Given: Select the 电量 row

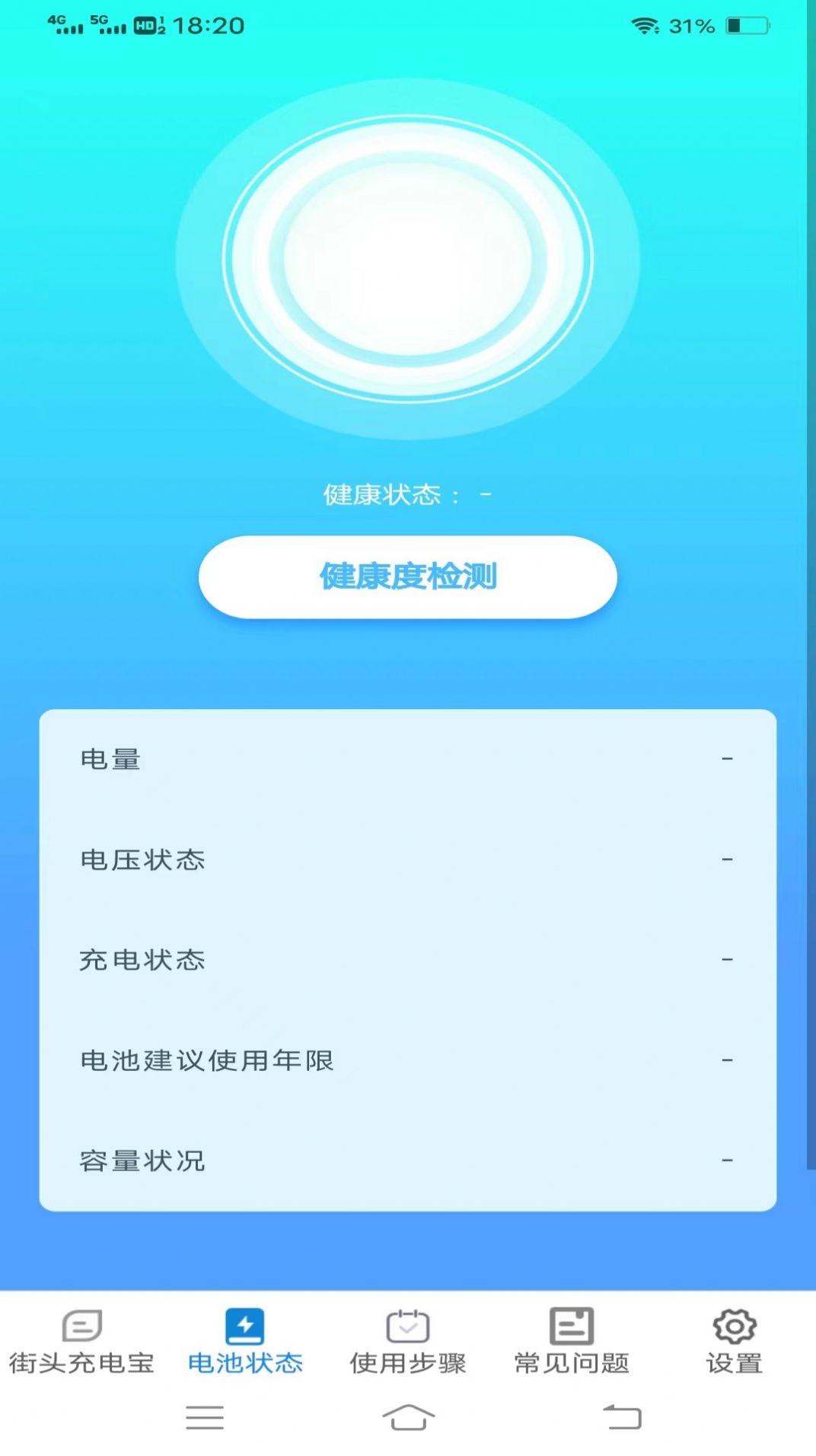Looking at the screenshot, I should 408,758.
